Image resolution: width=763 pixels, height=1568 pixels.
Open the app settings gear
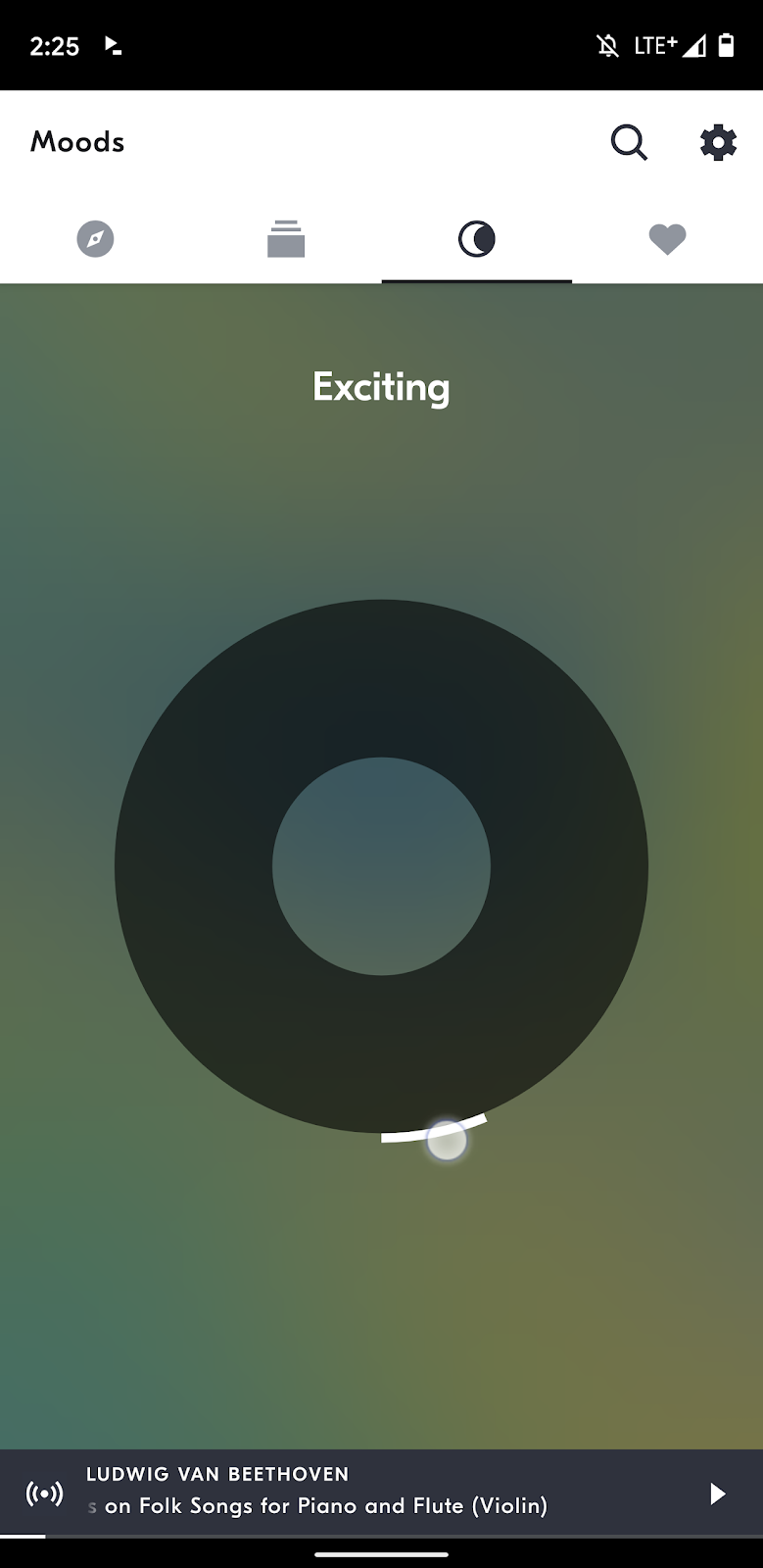[718, 142]
